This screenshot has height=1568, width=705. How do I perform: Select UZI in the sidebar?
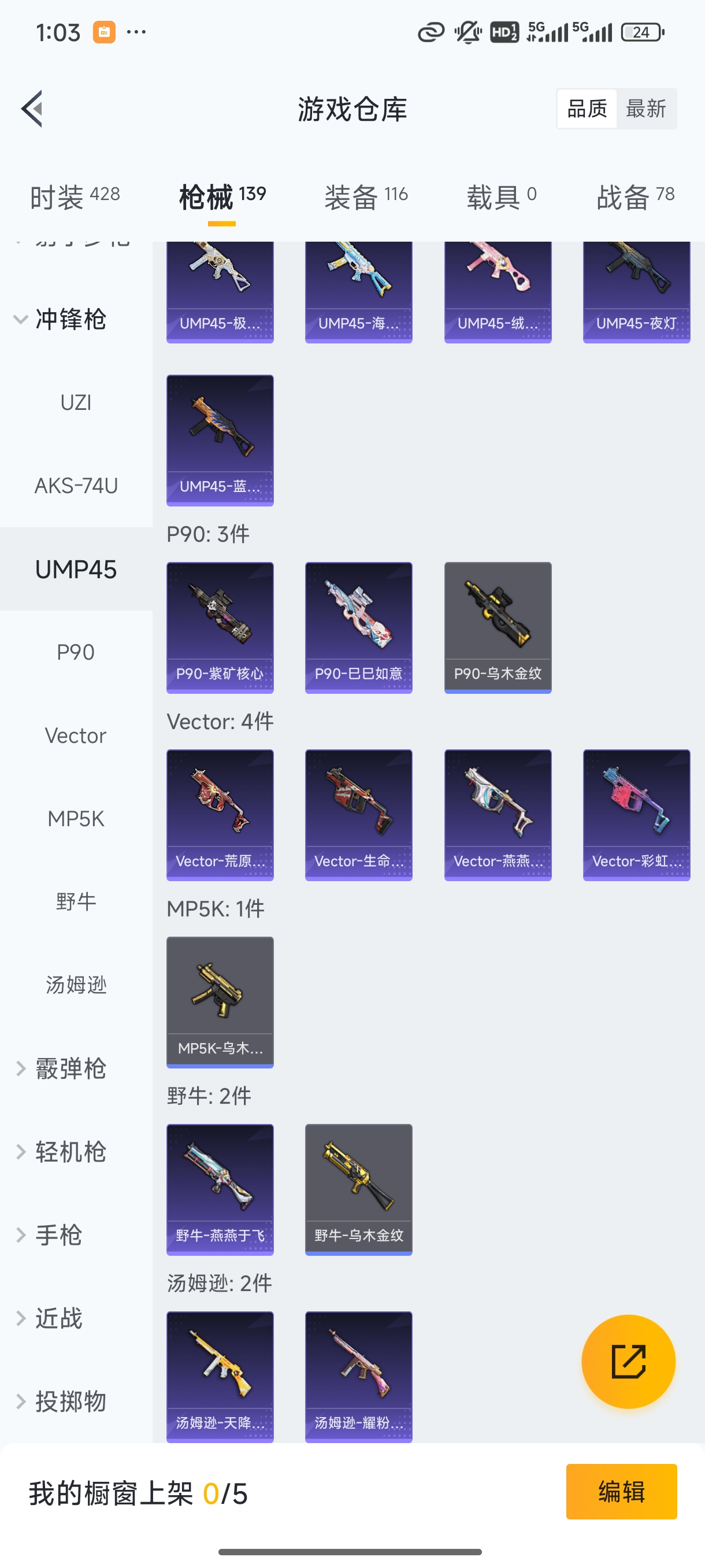pos(76,402)
